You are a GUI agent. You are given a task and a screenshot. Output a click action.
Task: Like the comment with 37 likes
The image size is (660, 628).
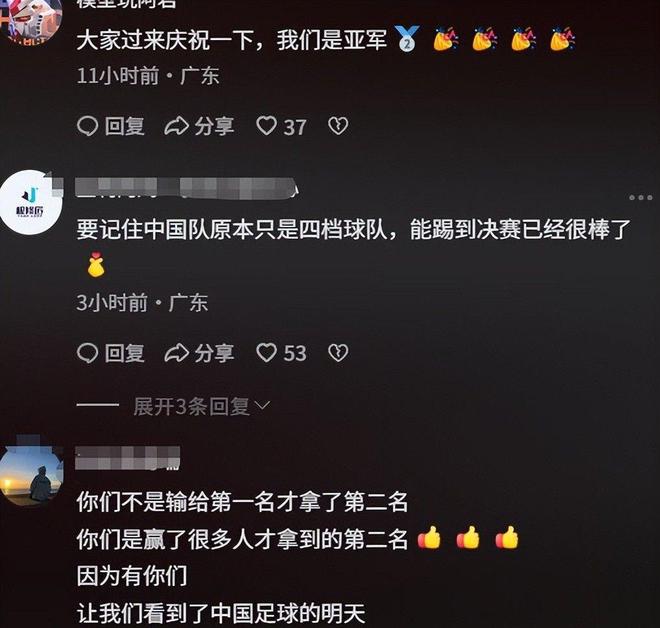281,126
